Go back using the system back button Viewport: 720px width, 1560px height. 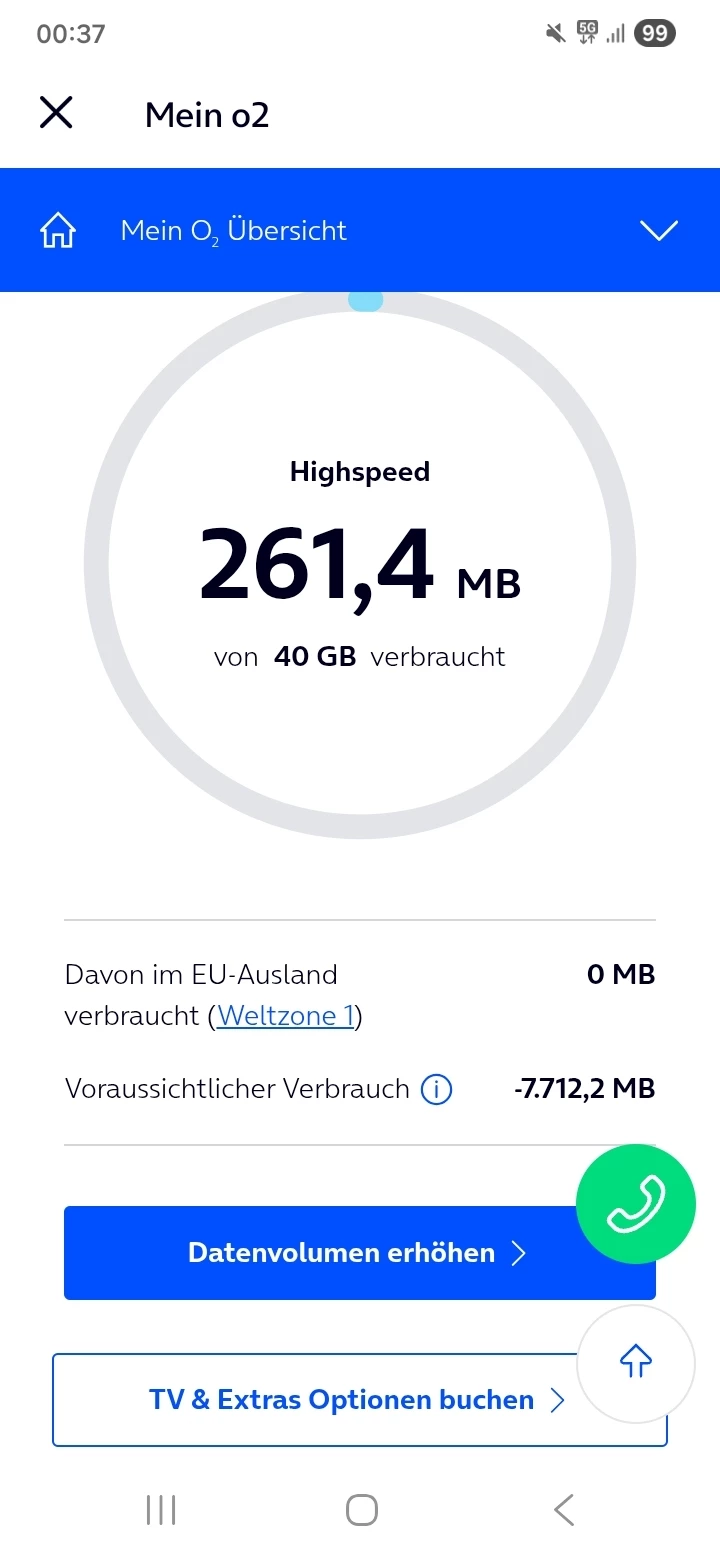[x=564, y=1510]
